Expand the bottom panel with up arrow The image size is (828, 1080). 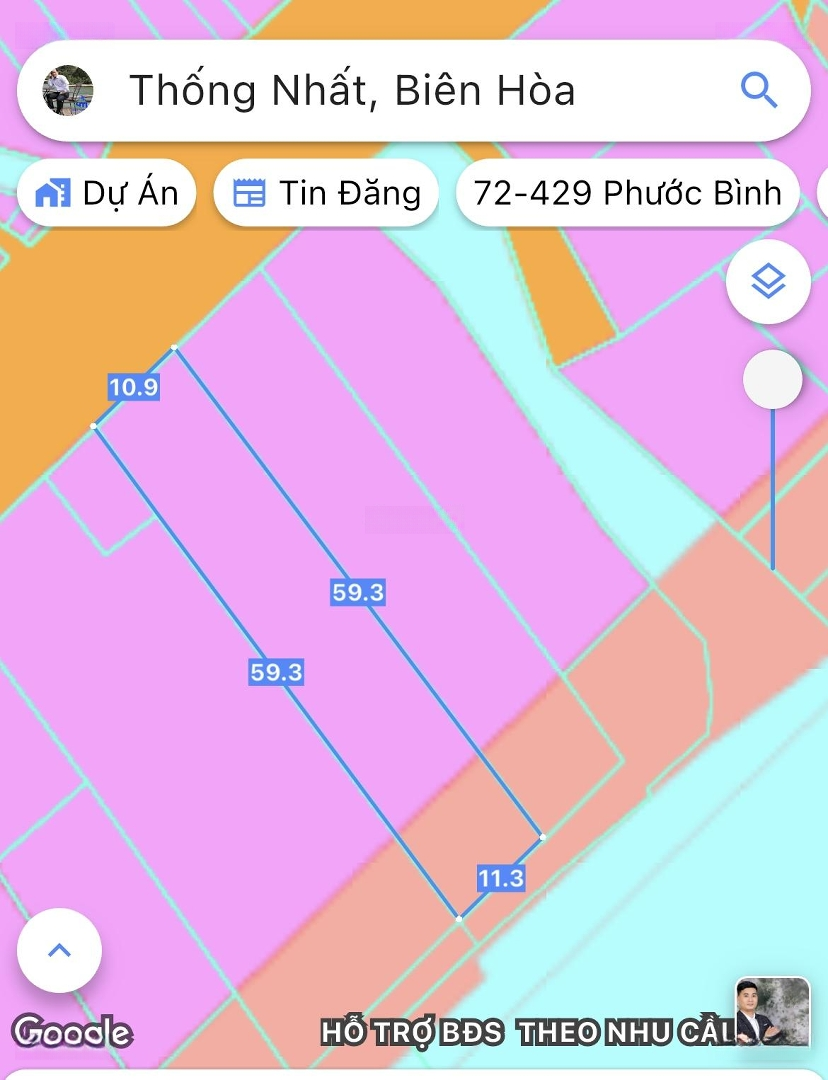60,950
